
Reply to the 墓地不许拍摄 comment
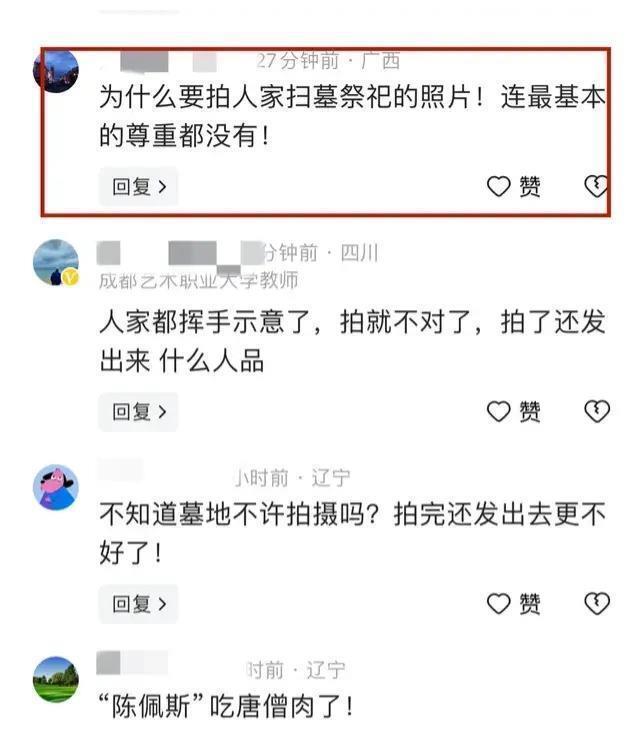click(138, 603)
